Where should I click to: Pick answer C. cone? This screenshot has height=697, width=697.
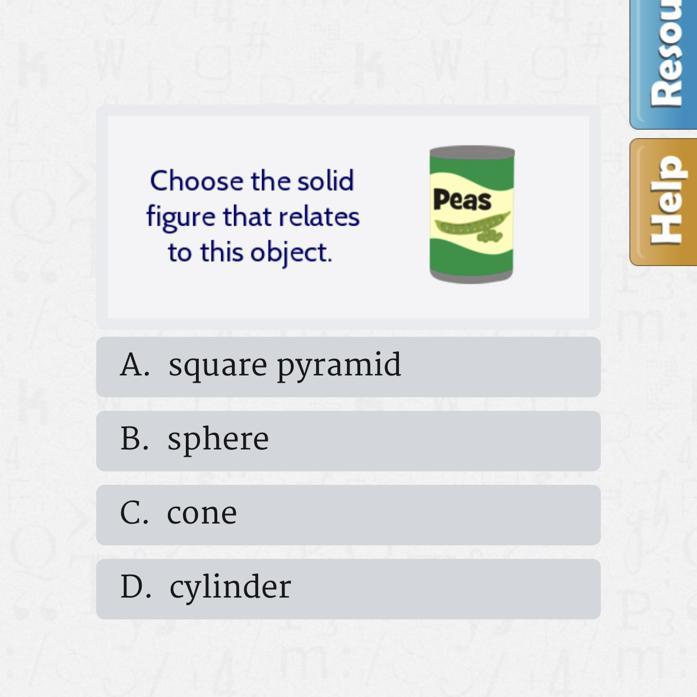coord(348,514)
